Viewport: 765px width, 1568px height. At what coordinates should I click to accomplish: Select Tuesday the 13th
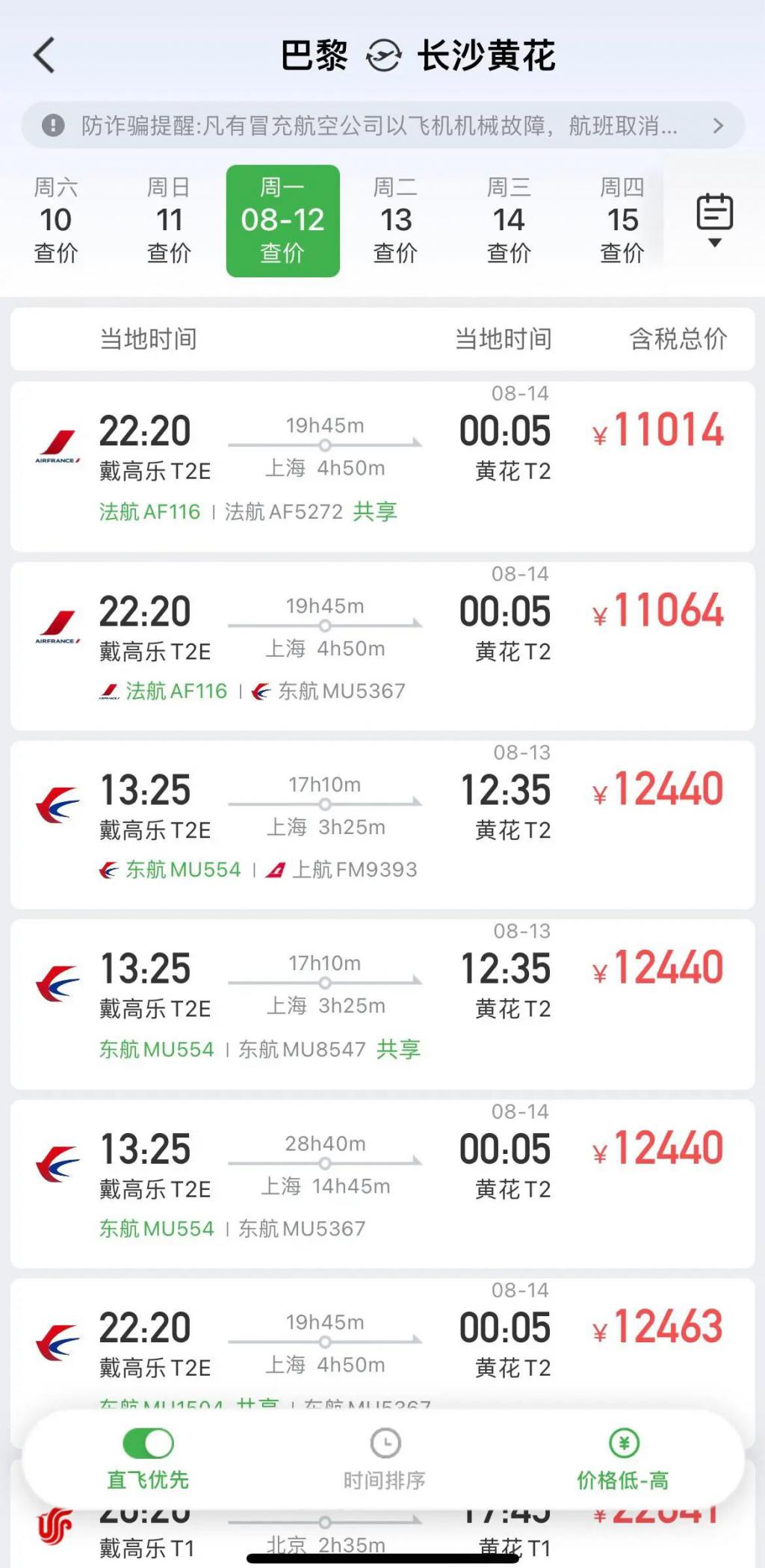[396, 220]
